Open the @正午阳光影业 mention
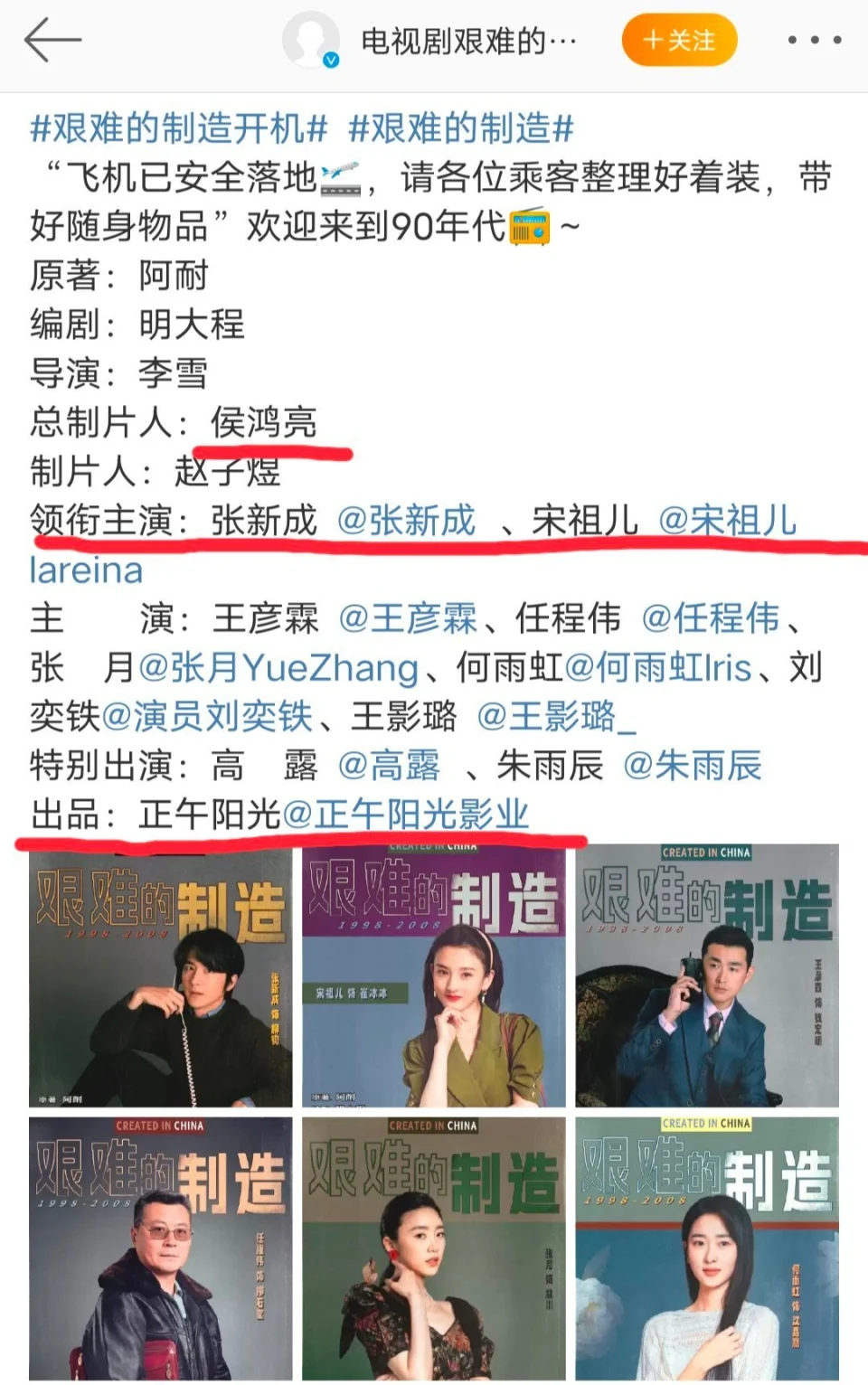Viewport: 868px width, 1385px height. click(406, 815)
